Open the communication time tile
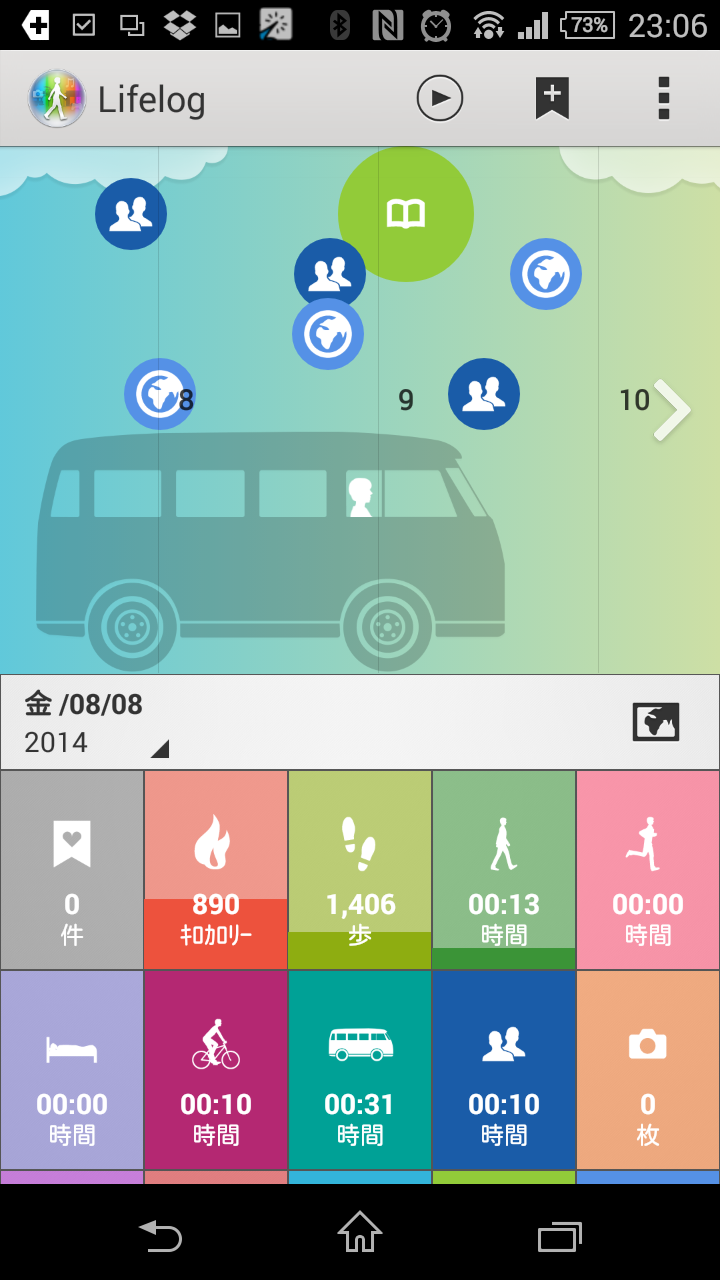This screenshot has width=720, height=1280. point(504,1070)
